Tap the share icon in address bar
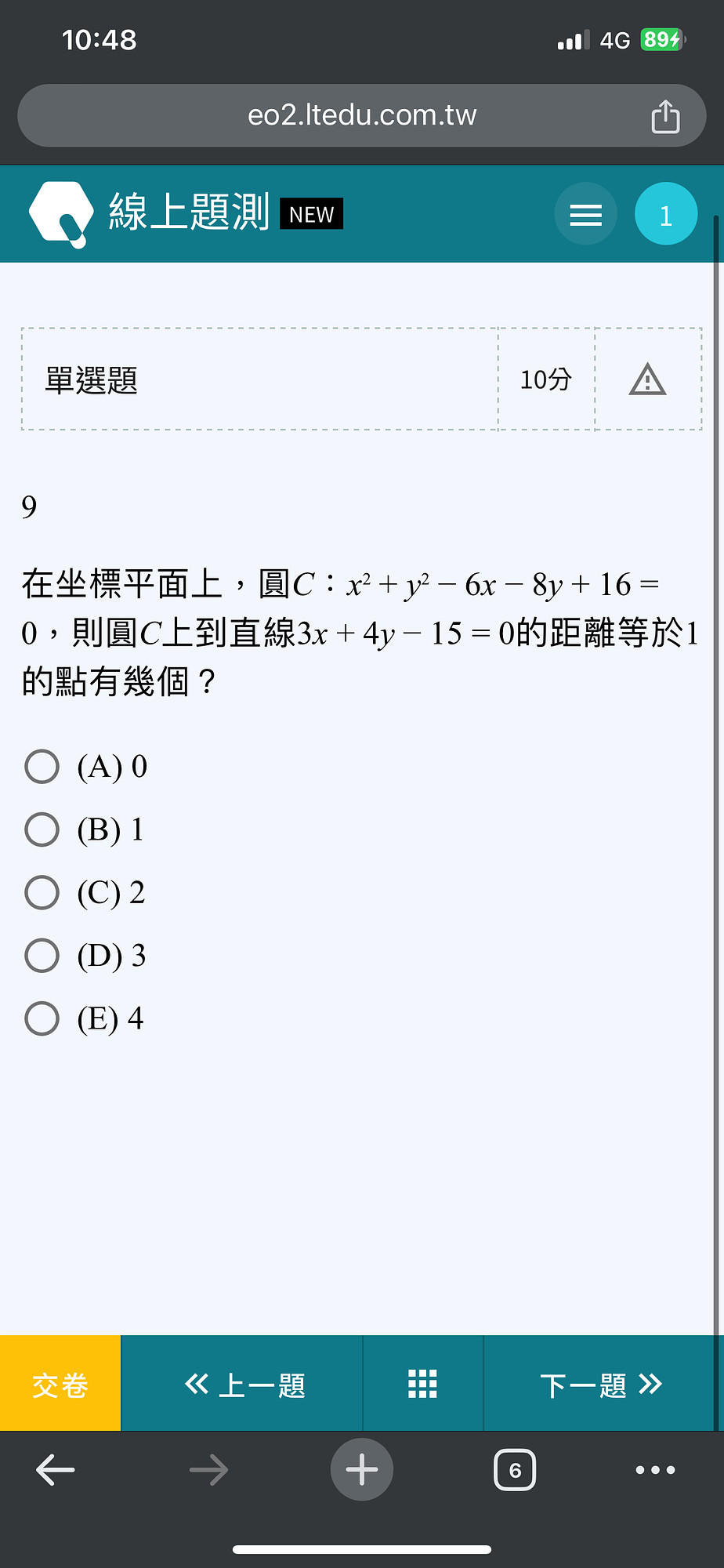 point(665,116)
